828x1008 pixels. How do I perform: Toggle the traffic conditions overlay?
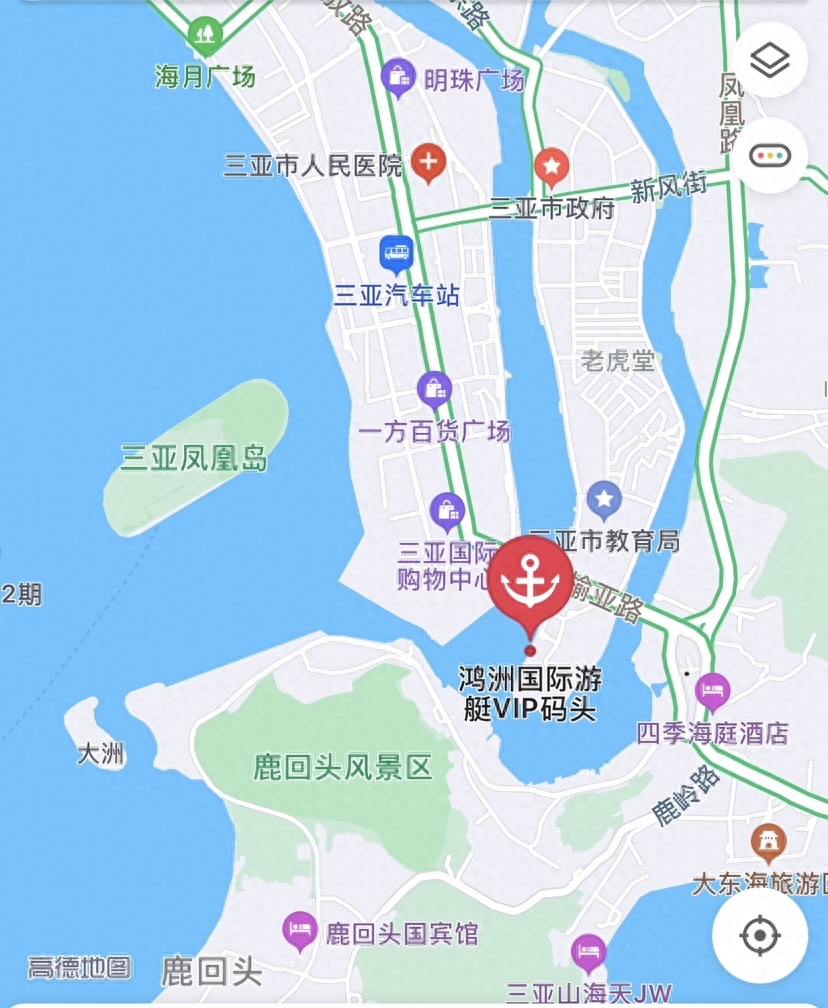pyautogui.click(x=769, y=155)
